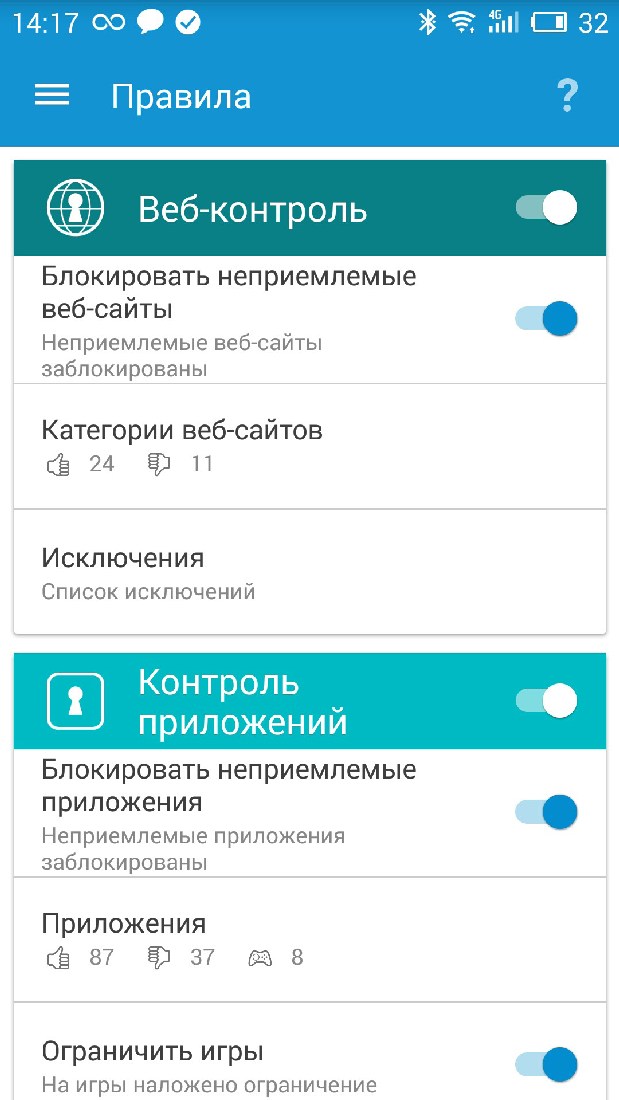Open the help question mark
This screenshot has width=619, height=1100.
coord(567,96)
